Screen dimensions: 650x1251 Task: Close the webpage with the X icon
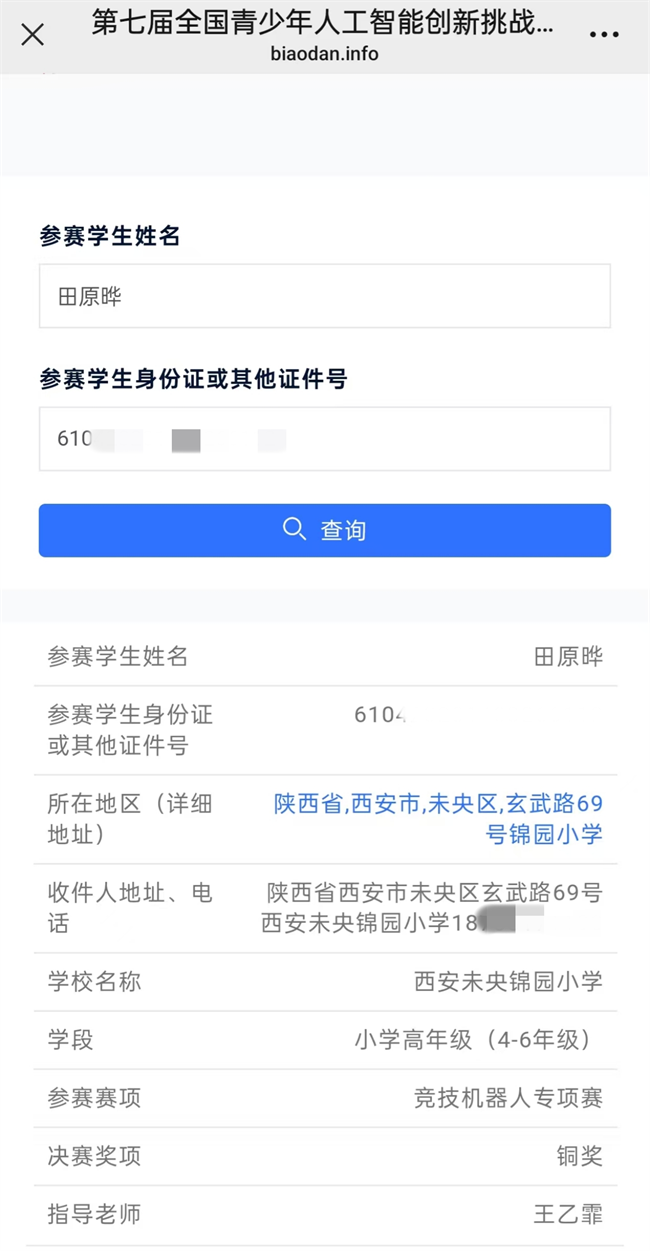(33, 35)
